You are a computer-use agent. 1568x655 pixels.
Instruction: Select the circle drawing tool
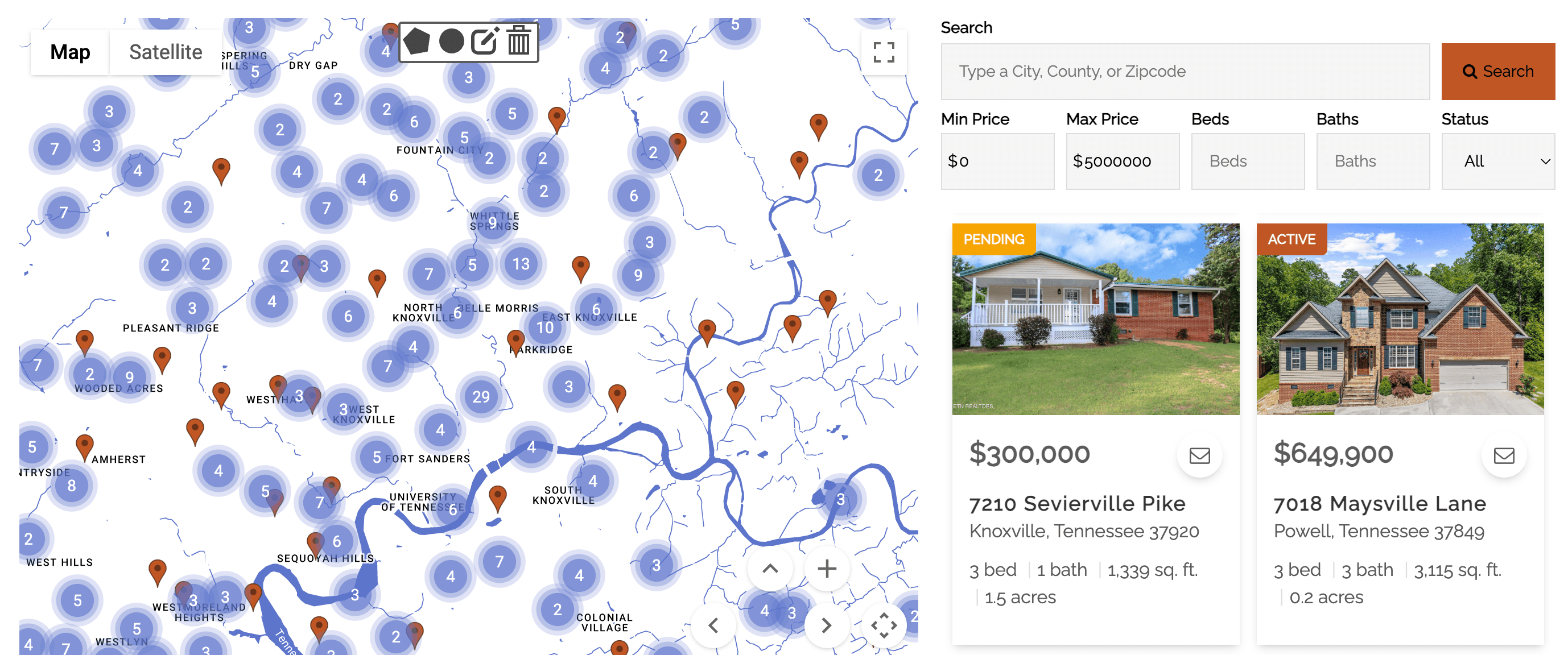point(451,42)
